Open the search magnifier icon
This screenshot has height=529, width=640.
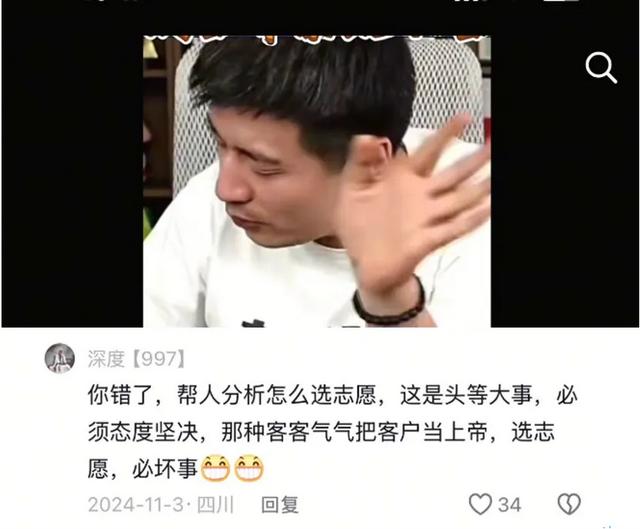(x=601, y=68)
